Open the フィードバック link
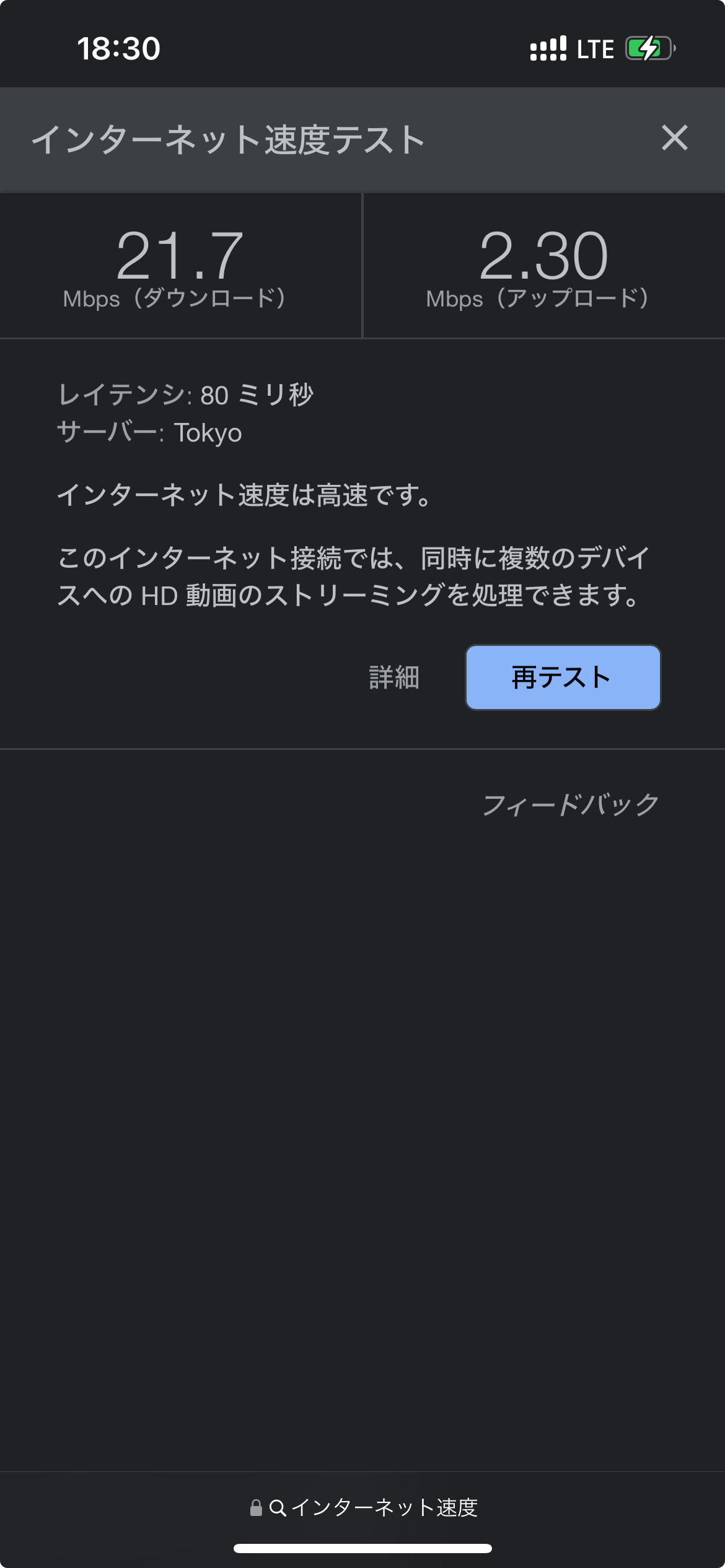This screenshot has height=1568, width=725. coord(570,805)
